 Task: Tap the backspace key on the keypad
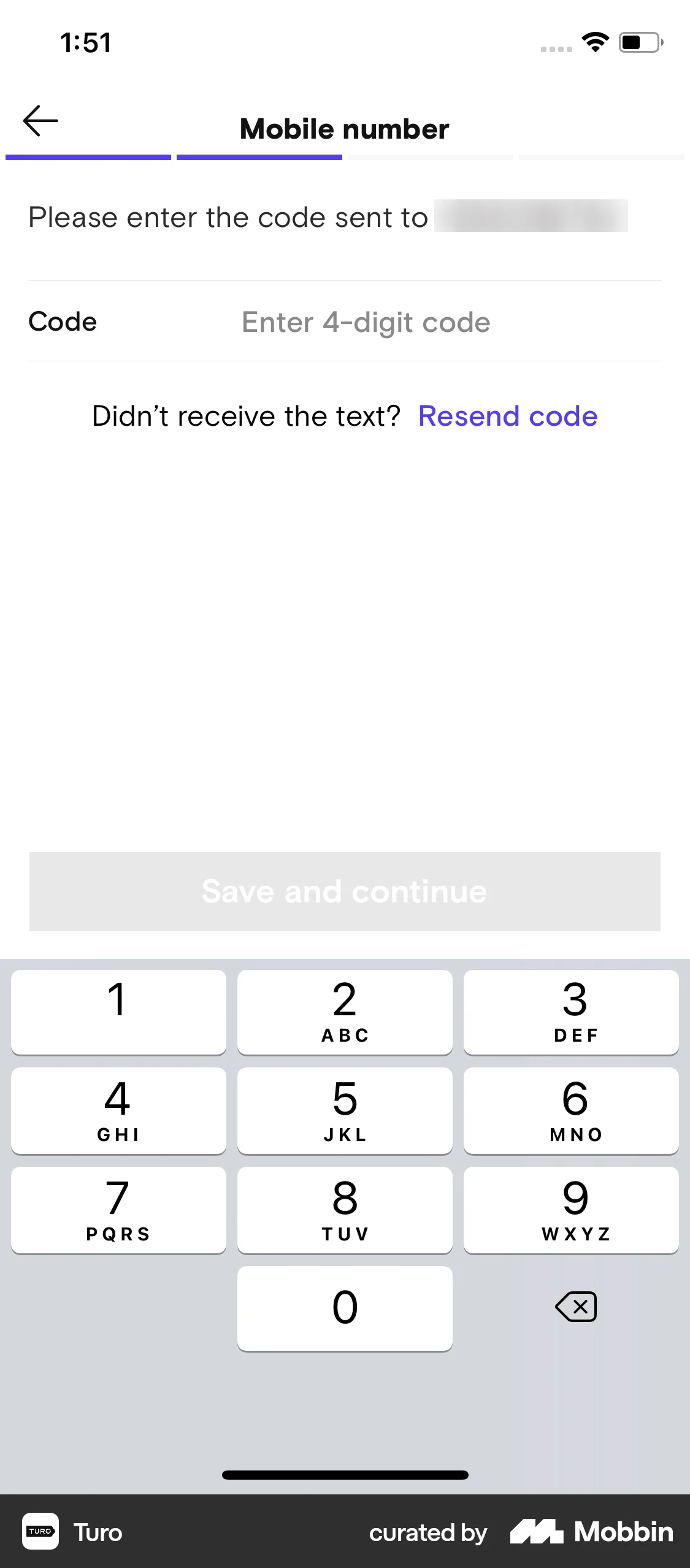pos(575,1307)
